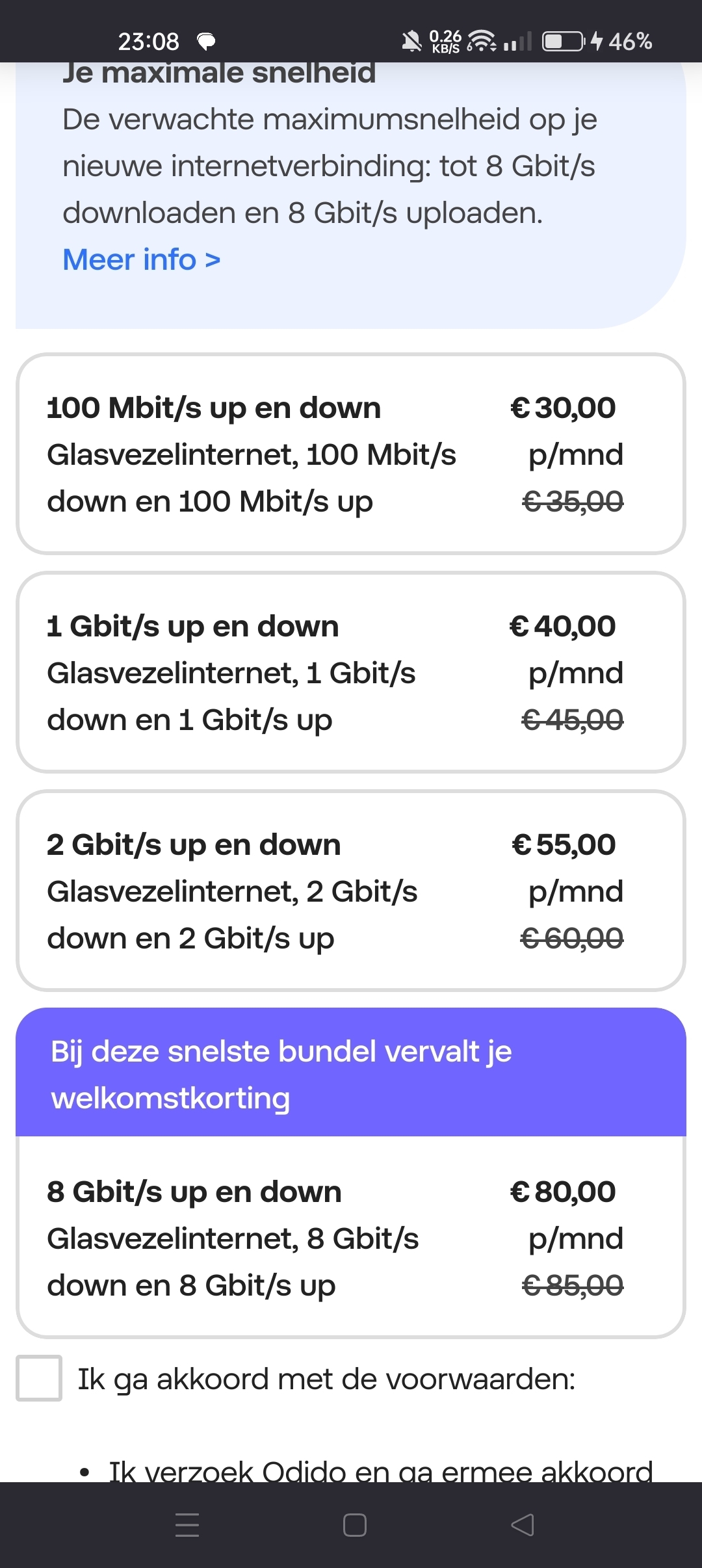Tap the system home button

(x=354, y=1524)
